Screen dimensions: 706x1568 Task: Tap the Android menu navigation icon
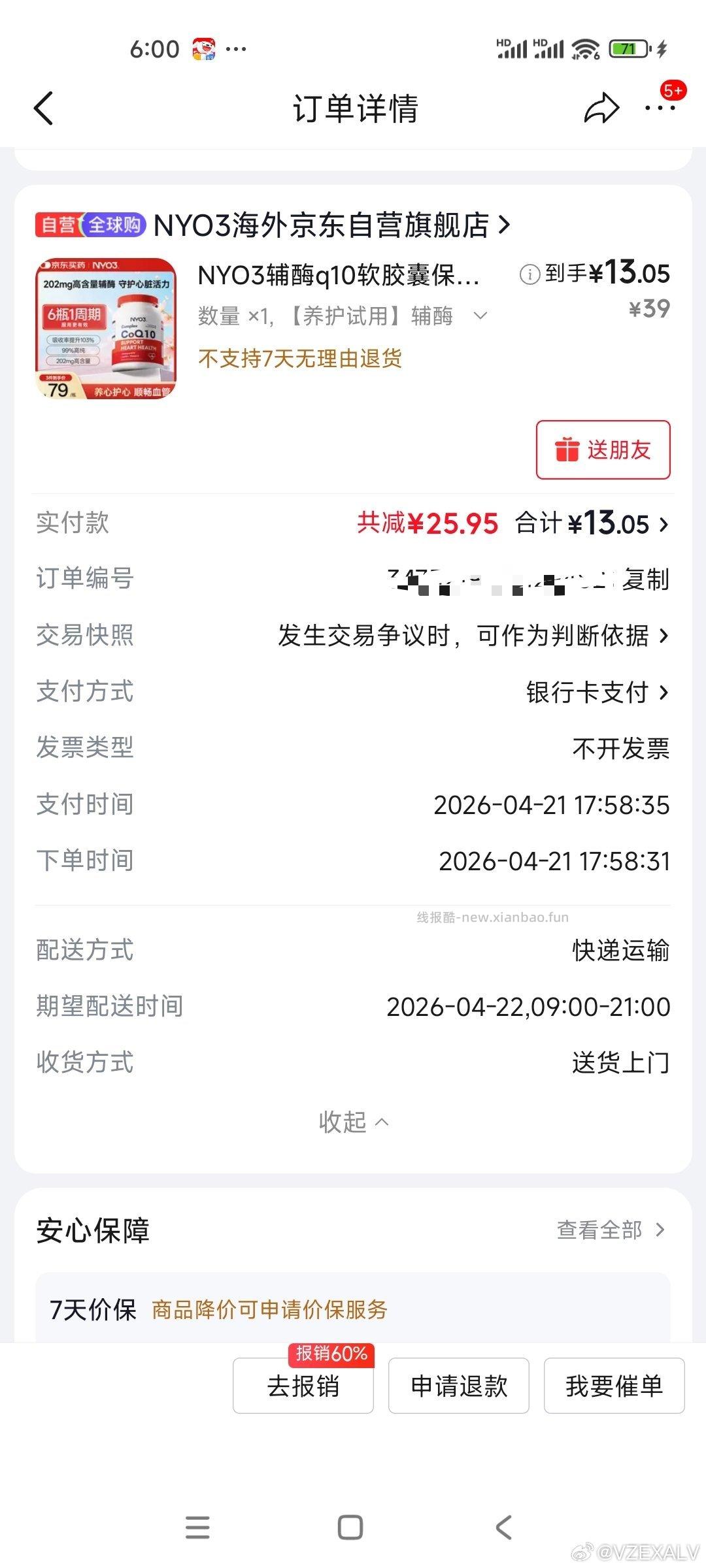point(197,1527)
